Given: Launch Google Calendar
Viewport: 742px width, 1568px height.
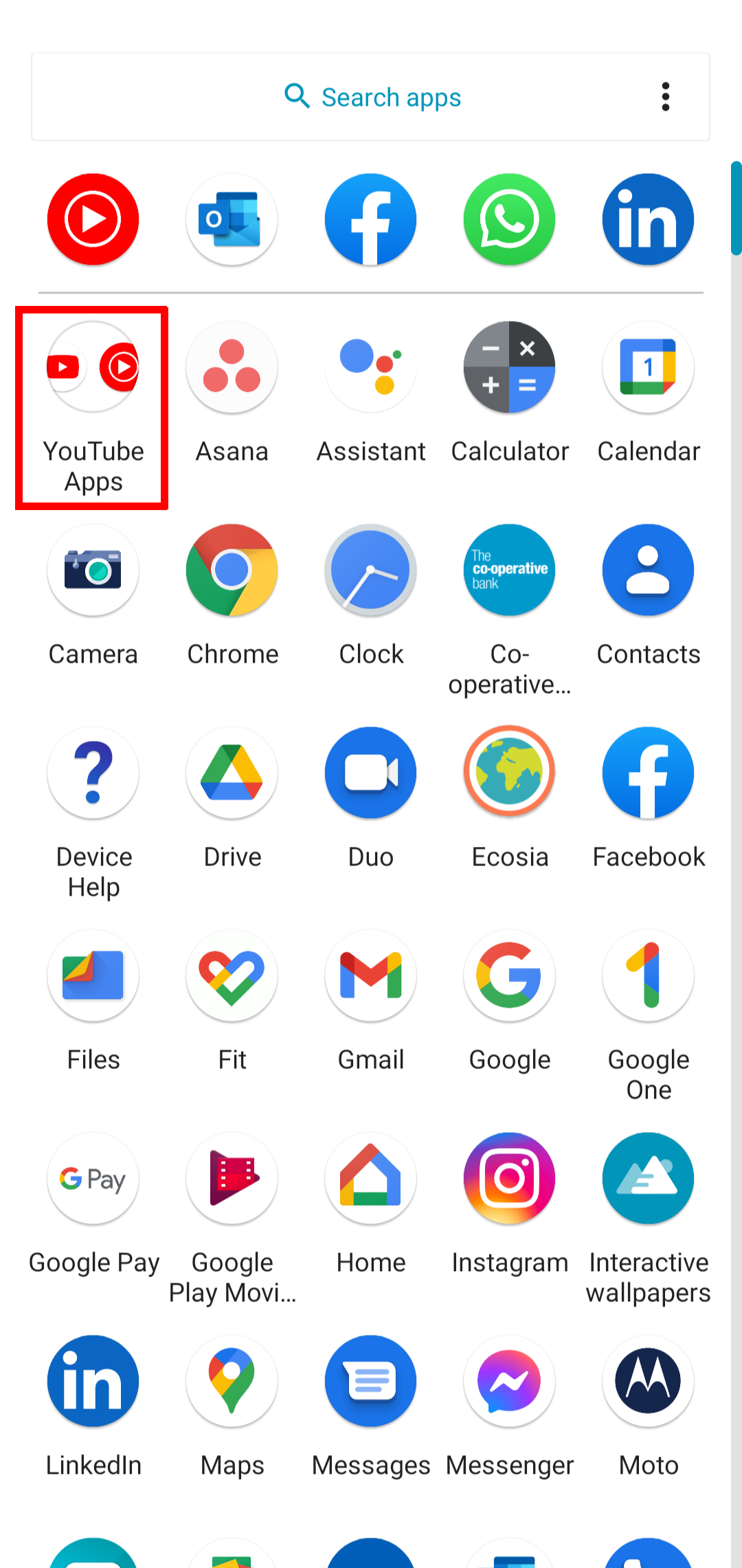Looking at the screenshot, I should [x=648, y=368].
